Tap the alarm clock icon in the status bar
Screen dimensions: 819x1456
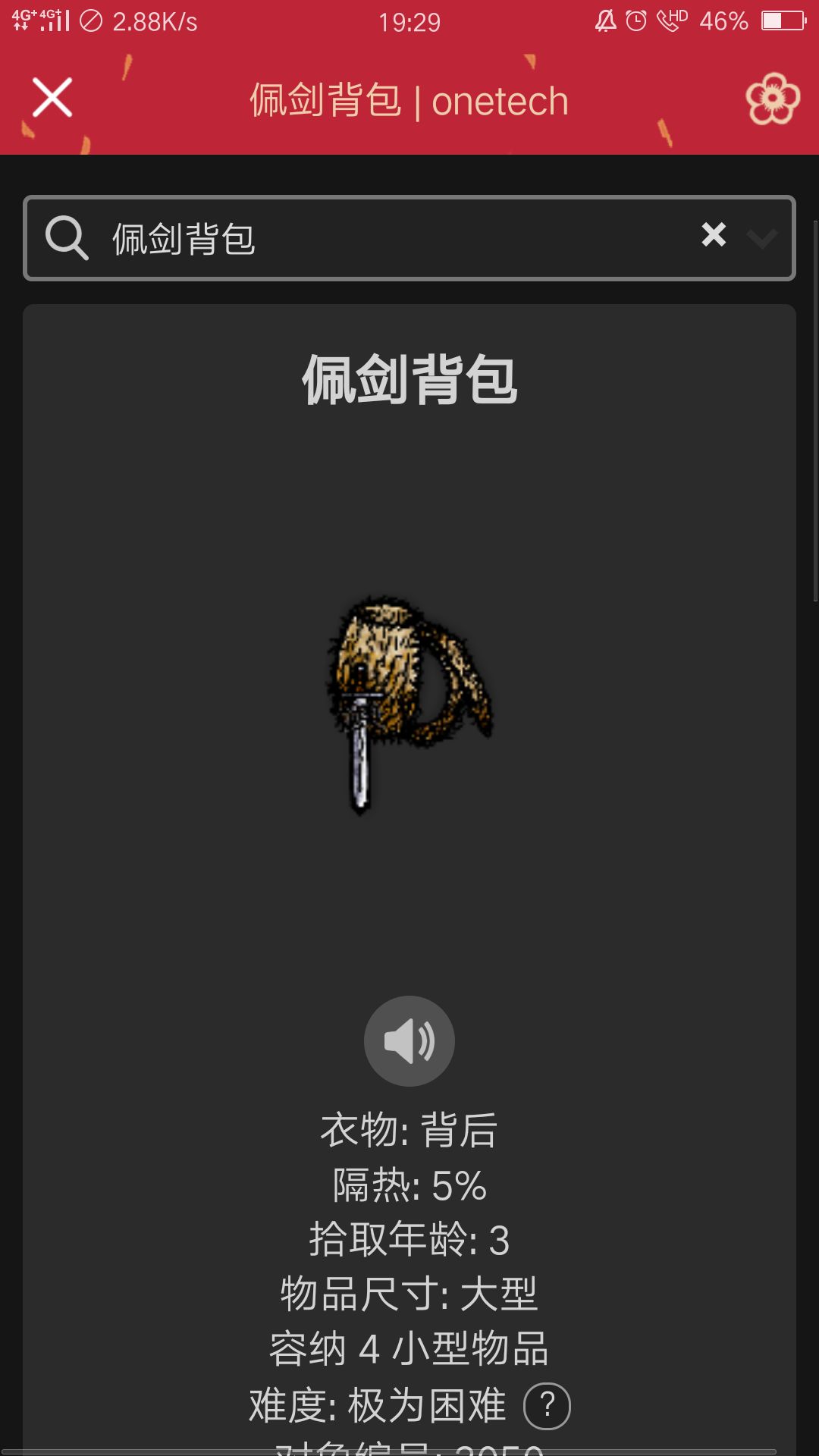click(635, 20)
